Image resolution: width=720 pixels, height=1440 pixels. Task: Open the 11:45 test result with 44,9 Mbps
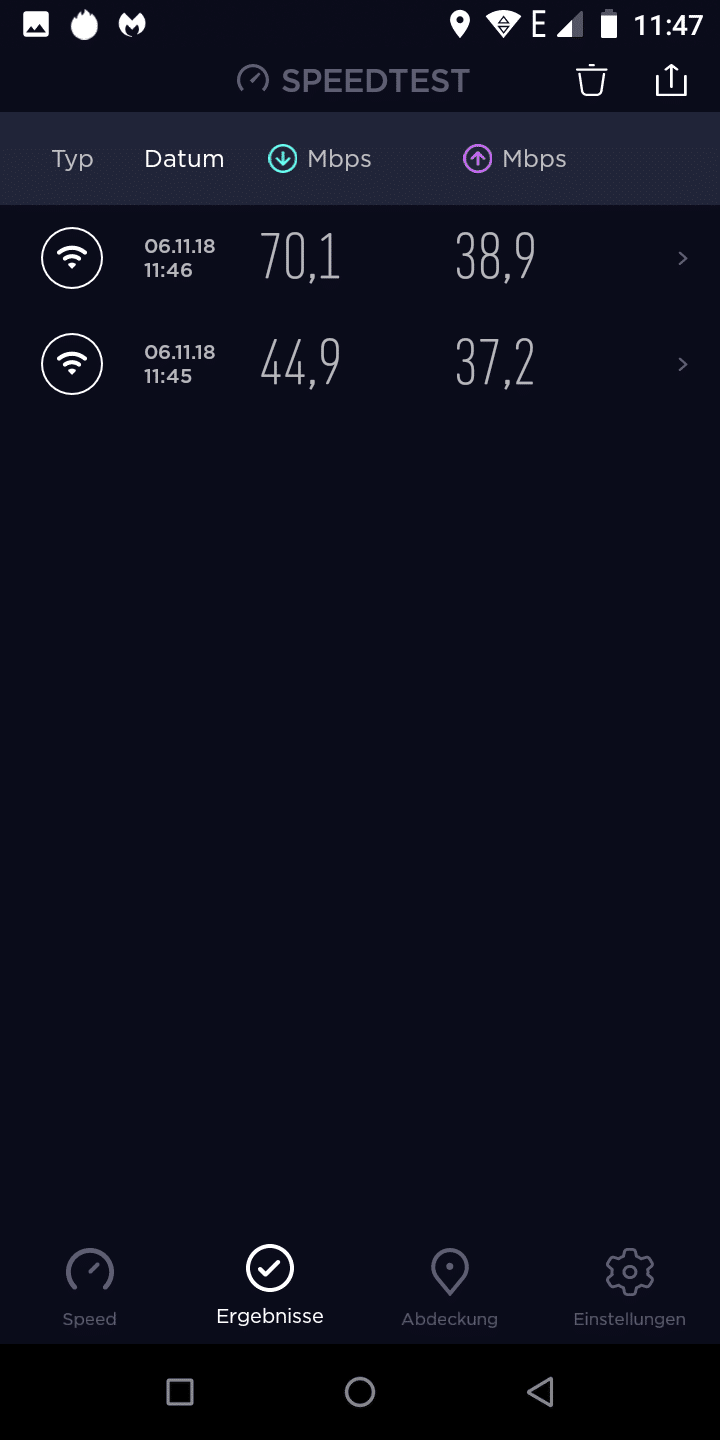tap(360, 364)
